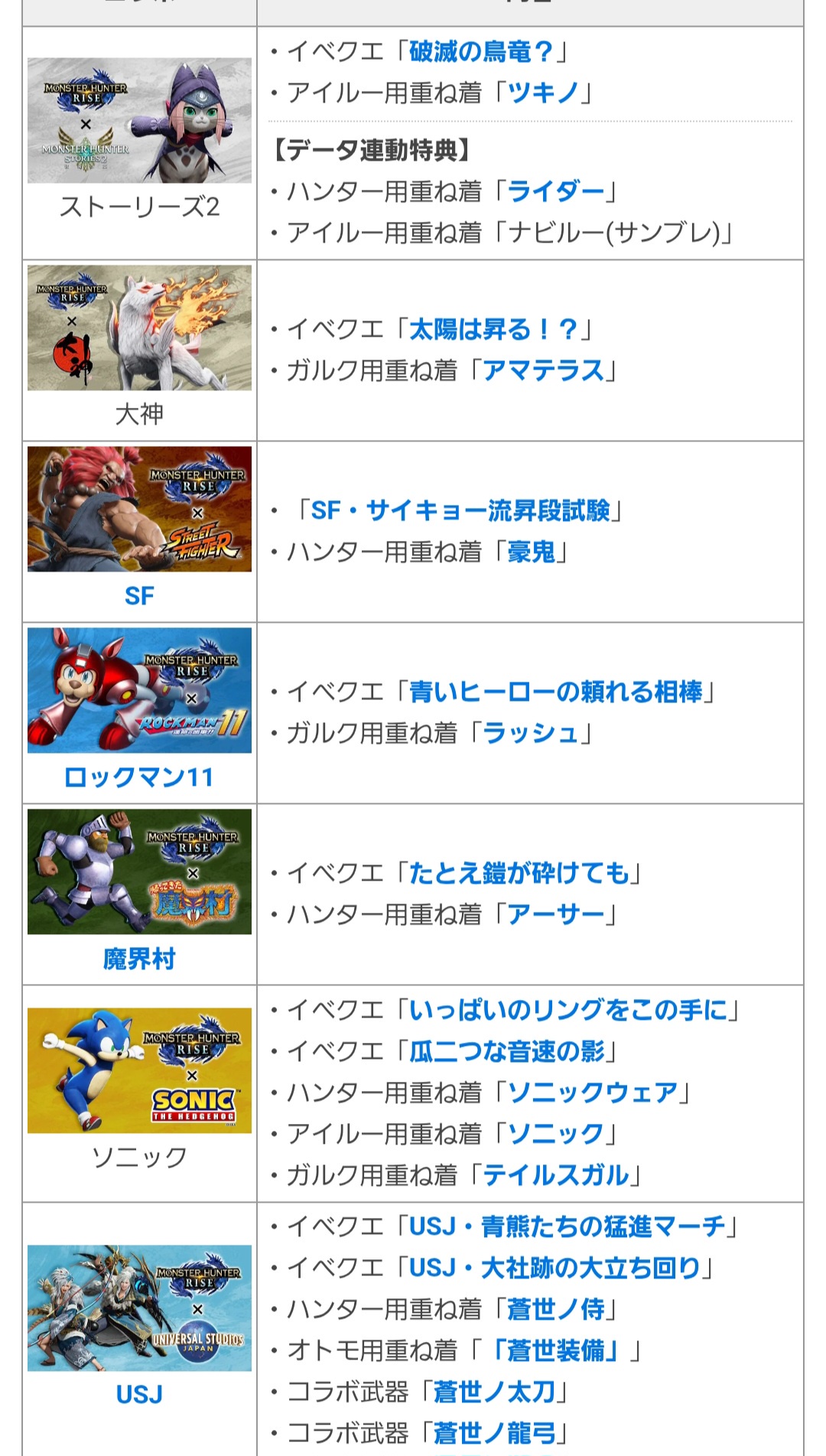Open the 豪鬼 layered armor link
This screenshot has height=1456, width=826.
pos(532,552)
